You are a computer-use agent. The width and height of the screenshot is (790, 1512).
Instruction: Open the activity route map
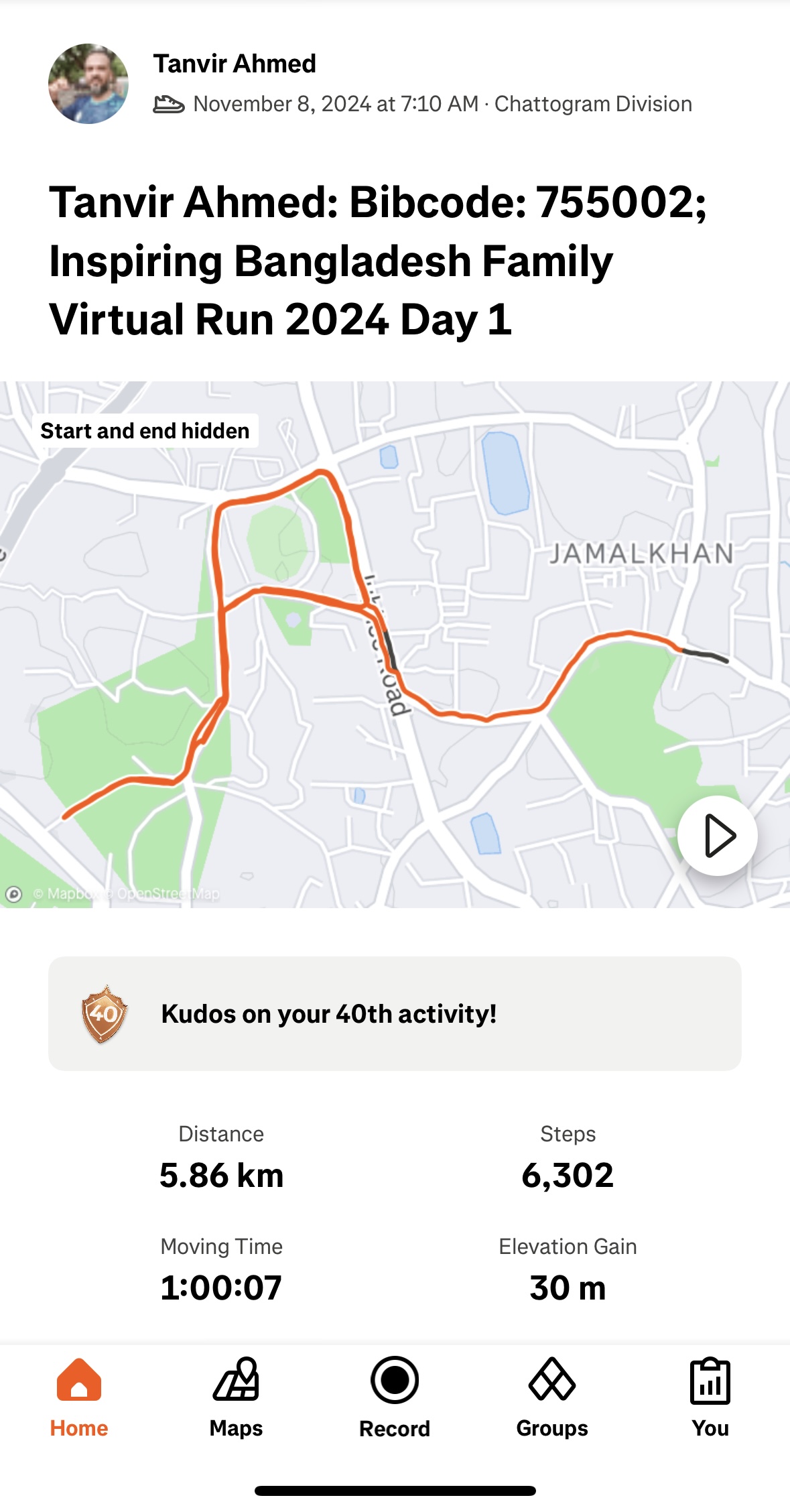(x=395, y=645)
